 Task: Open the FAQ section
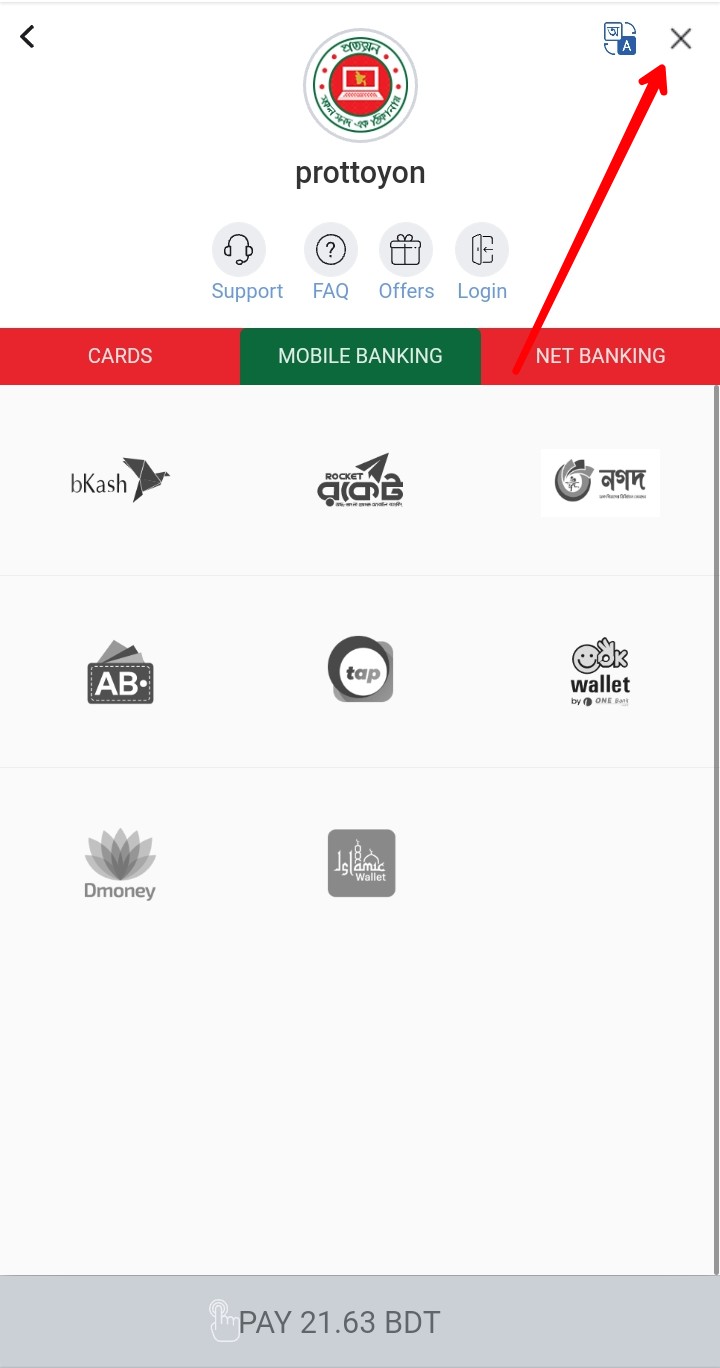(330, 250)
